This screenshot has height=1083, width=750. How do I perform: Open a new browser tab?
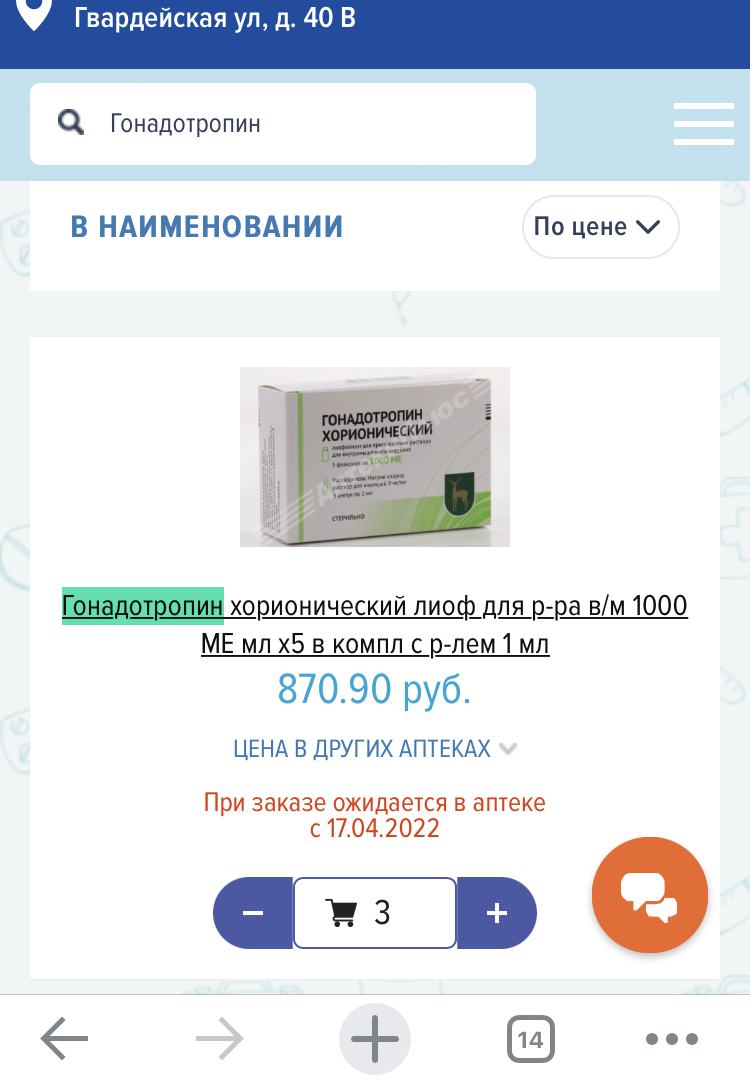[x=375, y=1040]
